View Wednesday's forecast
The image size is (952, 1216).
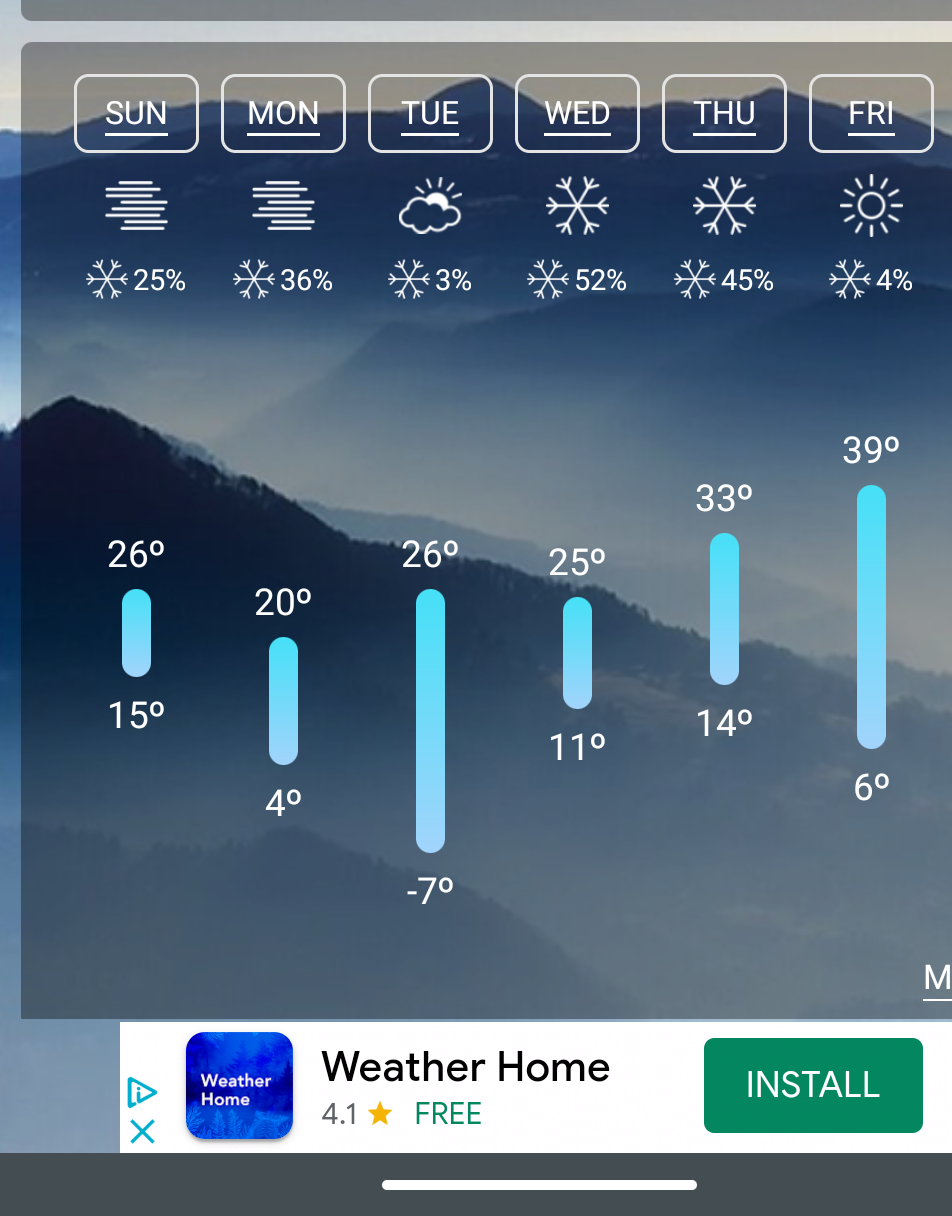[577, 114]
